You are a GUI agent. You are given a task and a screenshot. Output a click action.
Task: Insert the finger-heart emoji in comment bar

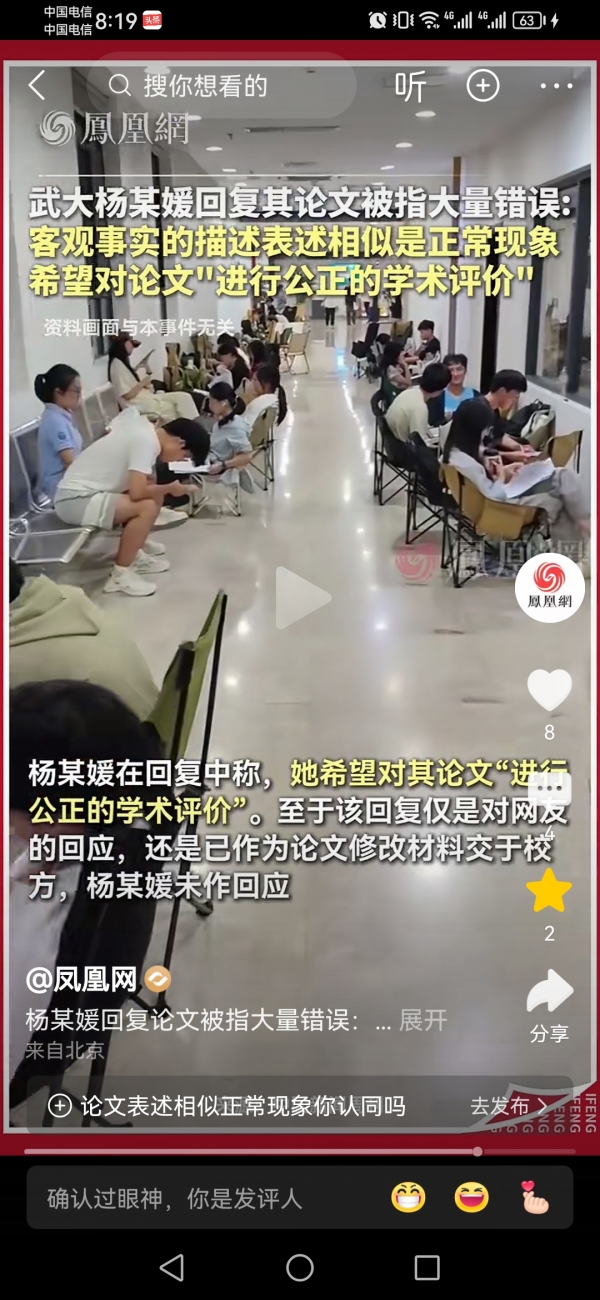[x=534, y=1197]
